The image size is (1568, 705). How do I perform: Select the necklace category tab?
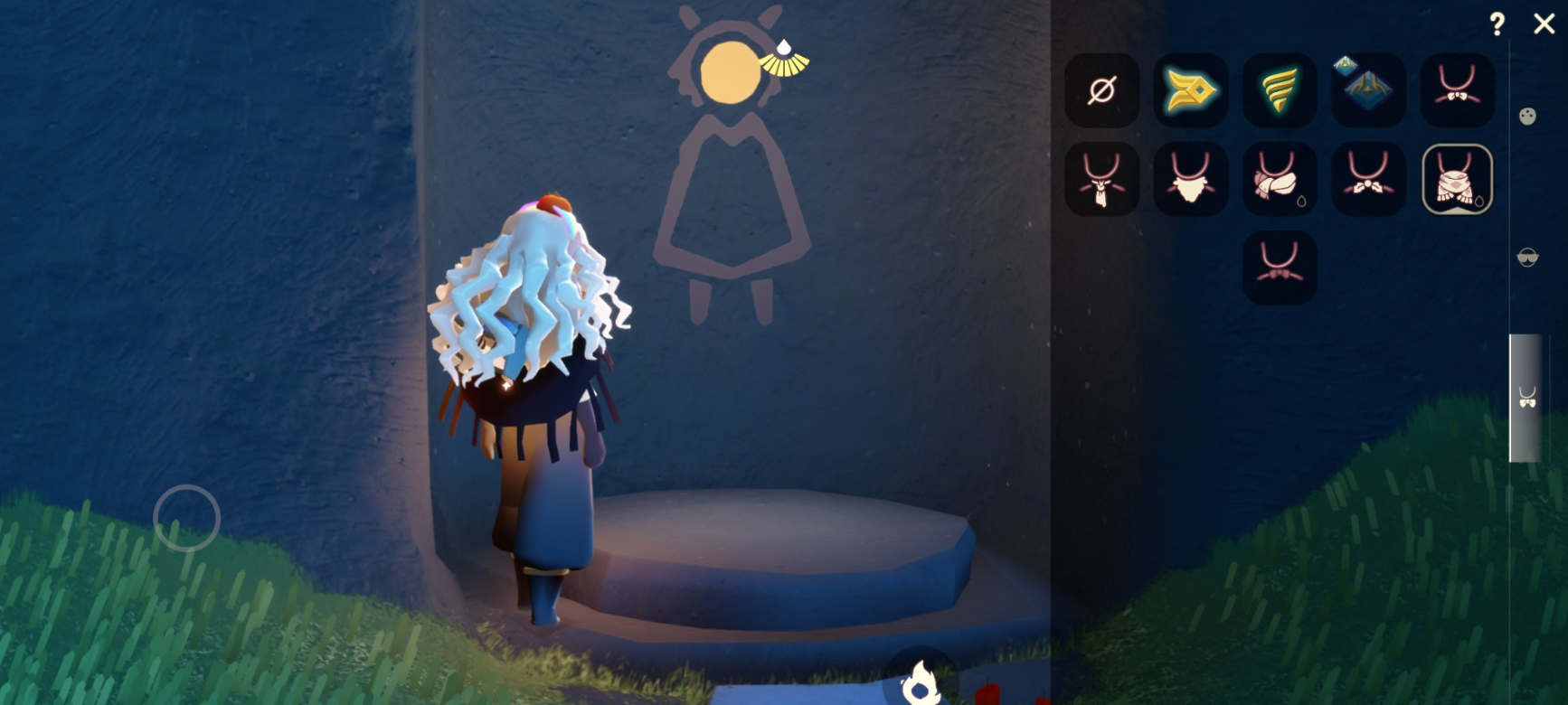click(x=1527, y=398)
